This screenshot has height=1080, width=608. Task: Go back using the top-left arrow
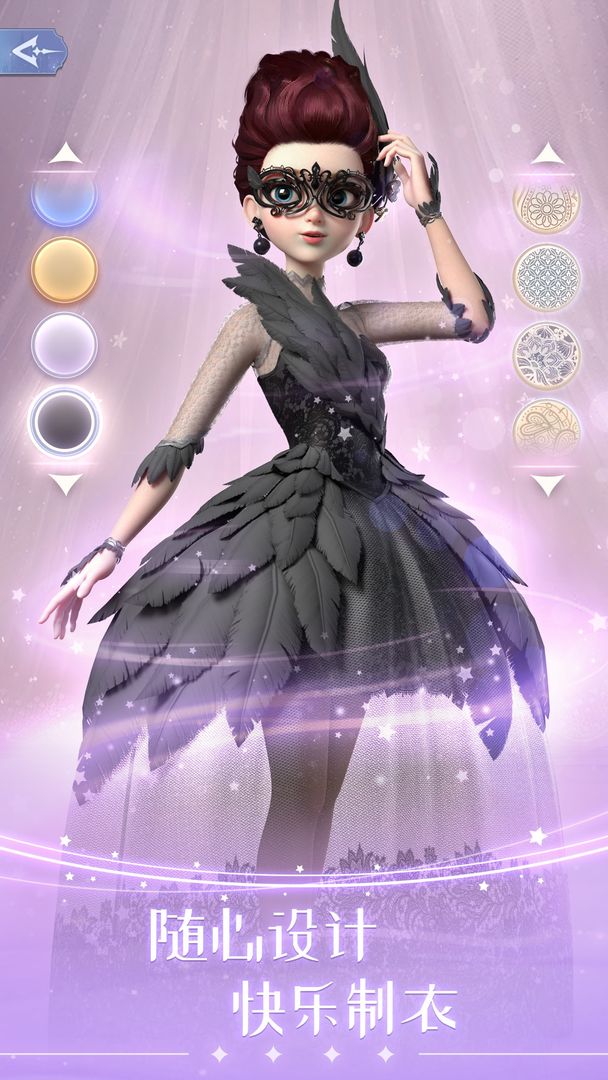click(x=32, y=51)
